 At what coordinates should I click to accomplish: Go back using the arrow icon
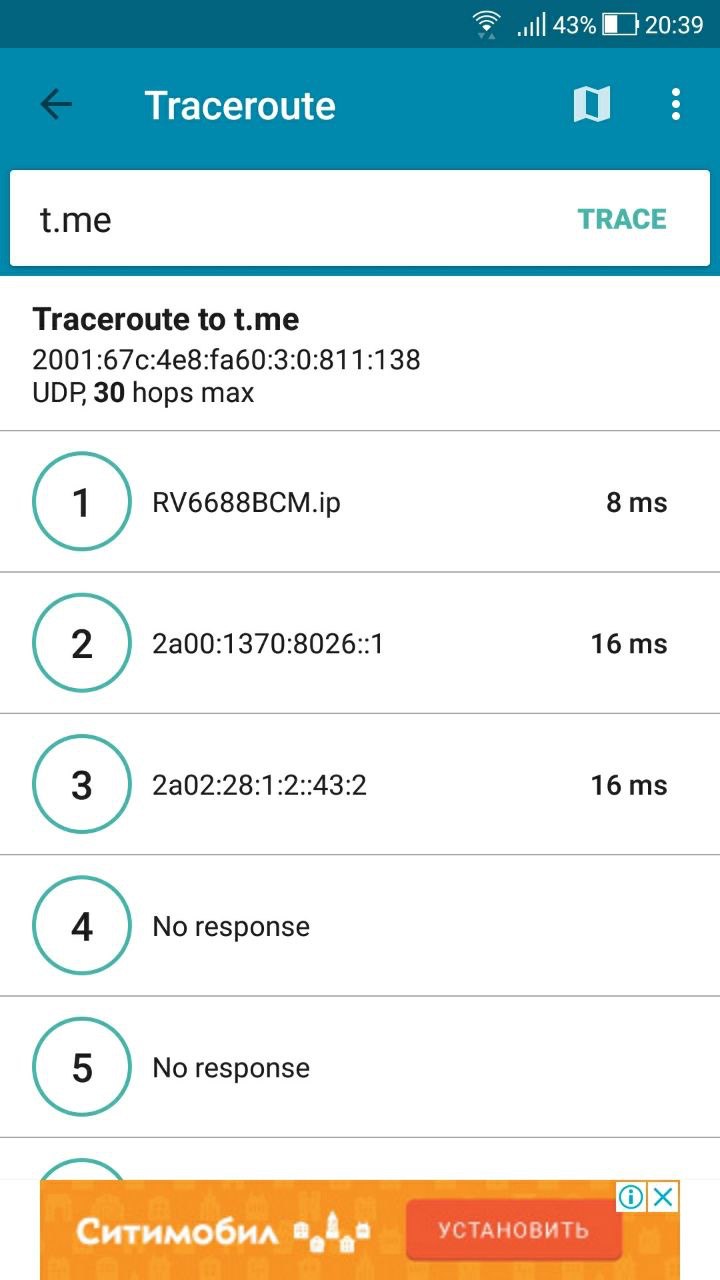56,104
